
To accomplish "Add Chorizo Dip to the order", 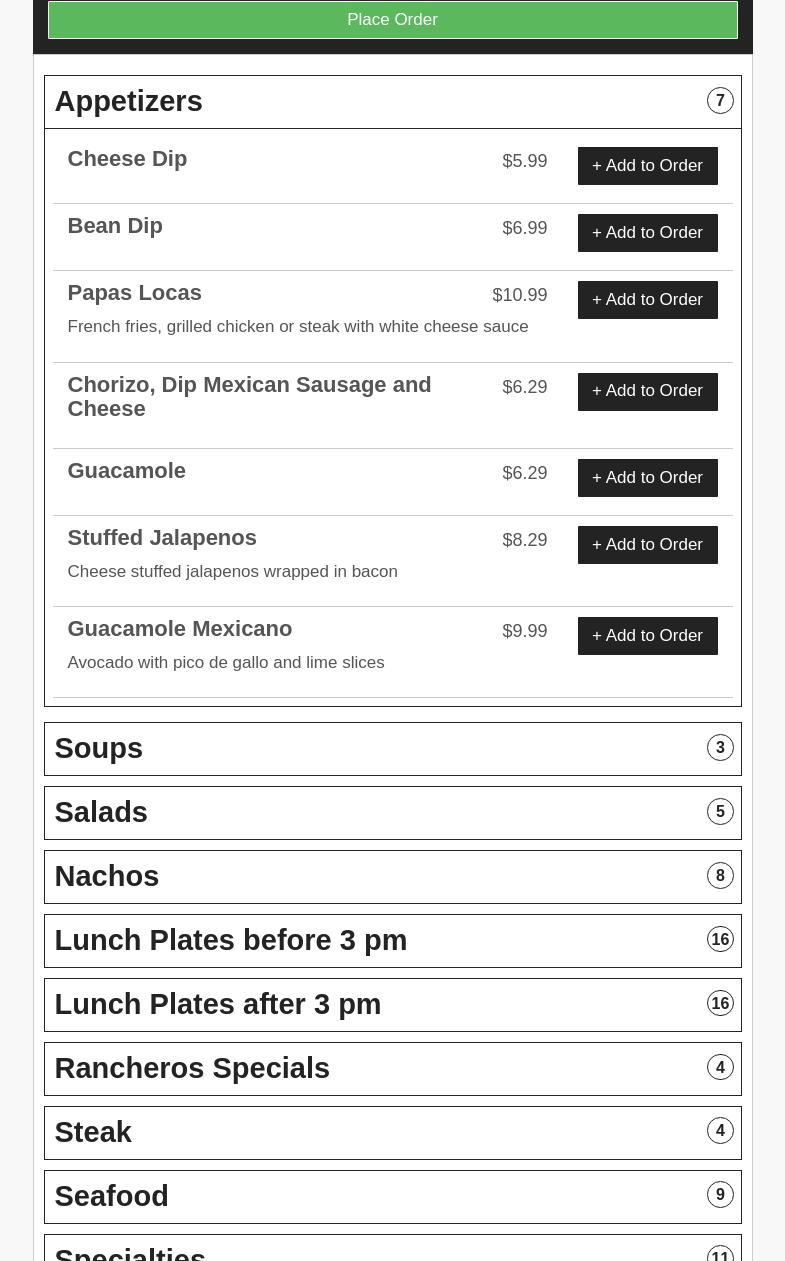I will click(647, 391).
